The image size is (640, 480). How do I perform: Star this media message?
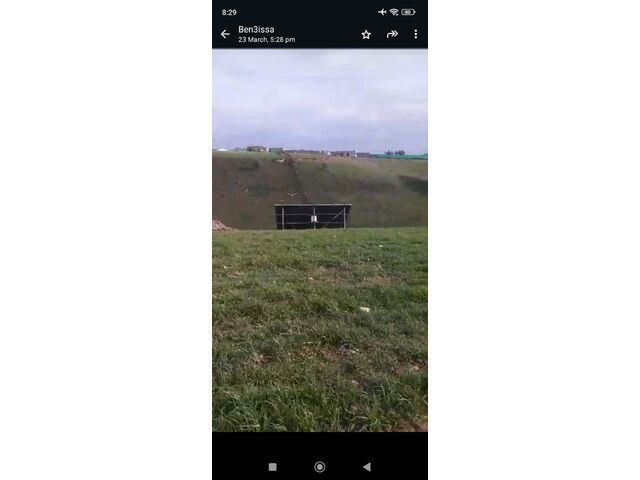pyautogui.click(x=366, y=34)
